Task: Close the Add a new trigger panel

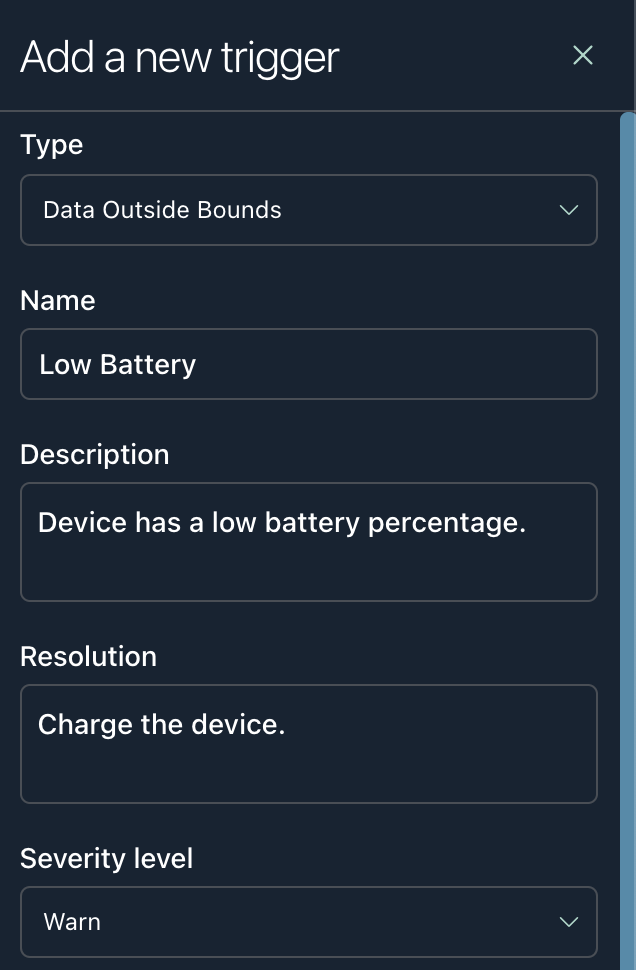Action: (582, 56)
